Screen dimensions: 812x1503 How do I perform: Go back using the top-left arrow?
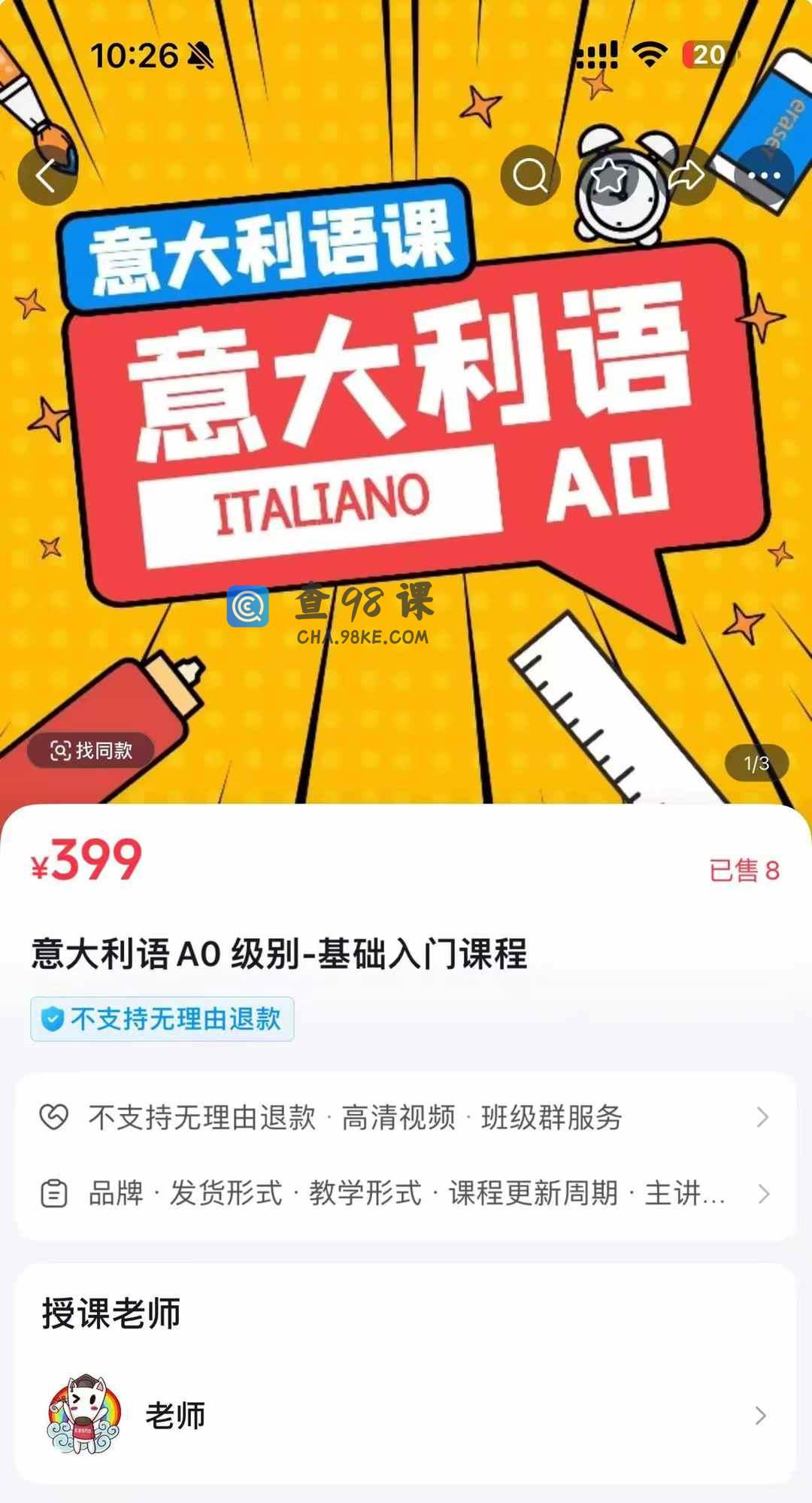coord(47,176)
